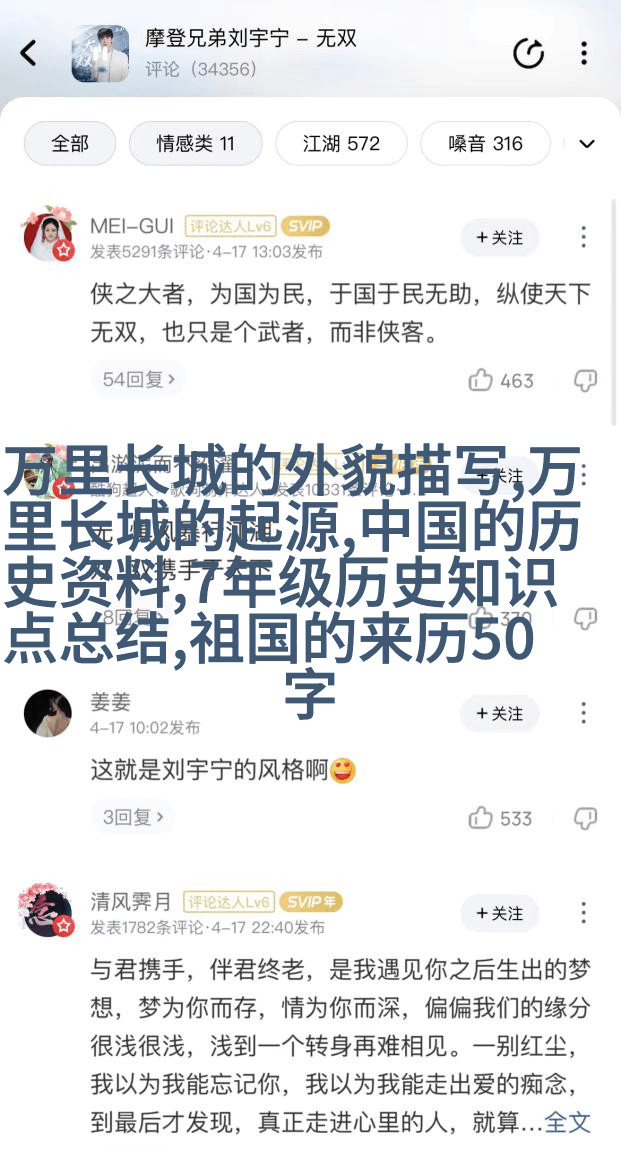Expand 全文 of 清风霁月's comment
Image resolution: width=621 pixels, height=1151 pixels.
(568, 1122)
